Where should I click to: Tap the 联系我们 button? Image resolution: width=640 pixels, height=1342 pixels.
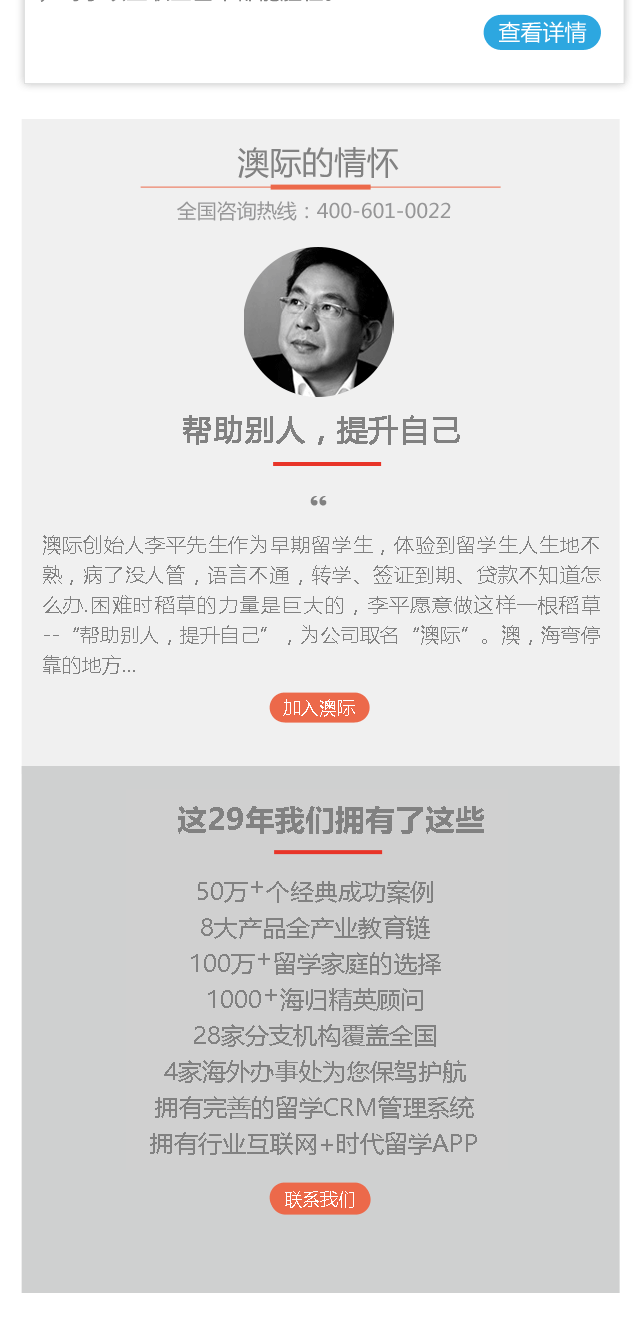coord(319,1199)
